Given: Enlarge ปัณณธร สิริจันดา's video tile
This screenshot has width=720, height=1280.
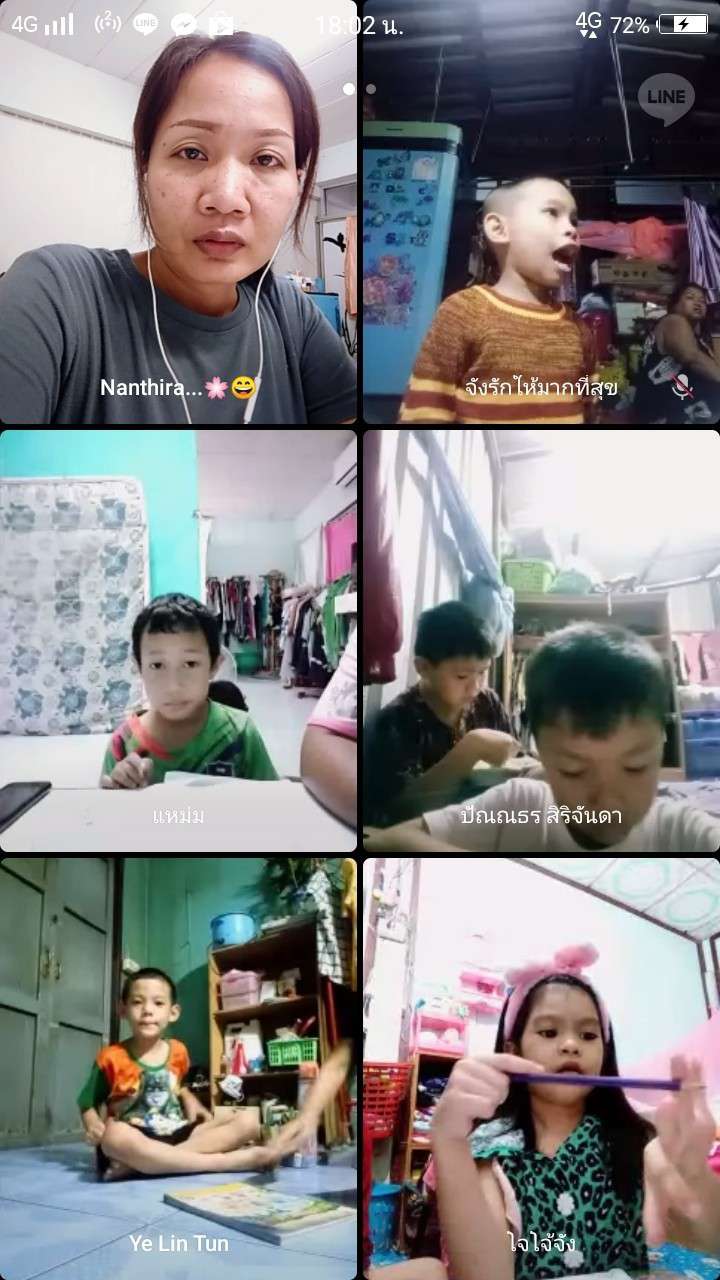Looking at the screenshot, I should click(541, 640).
